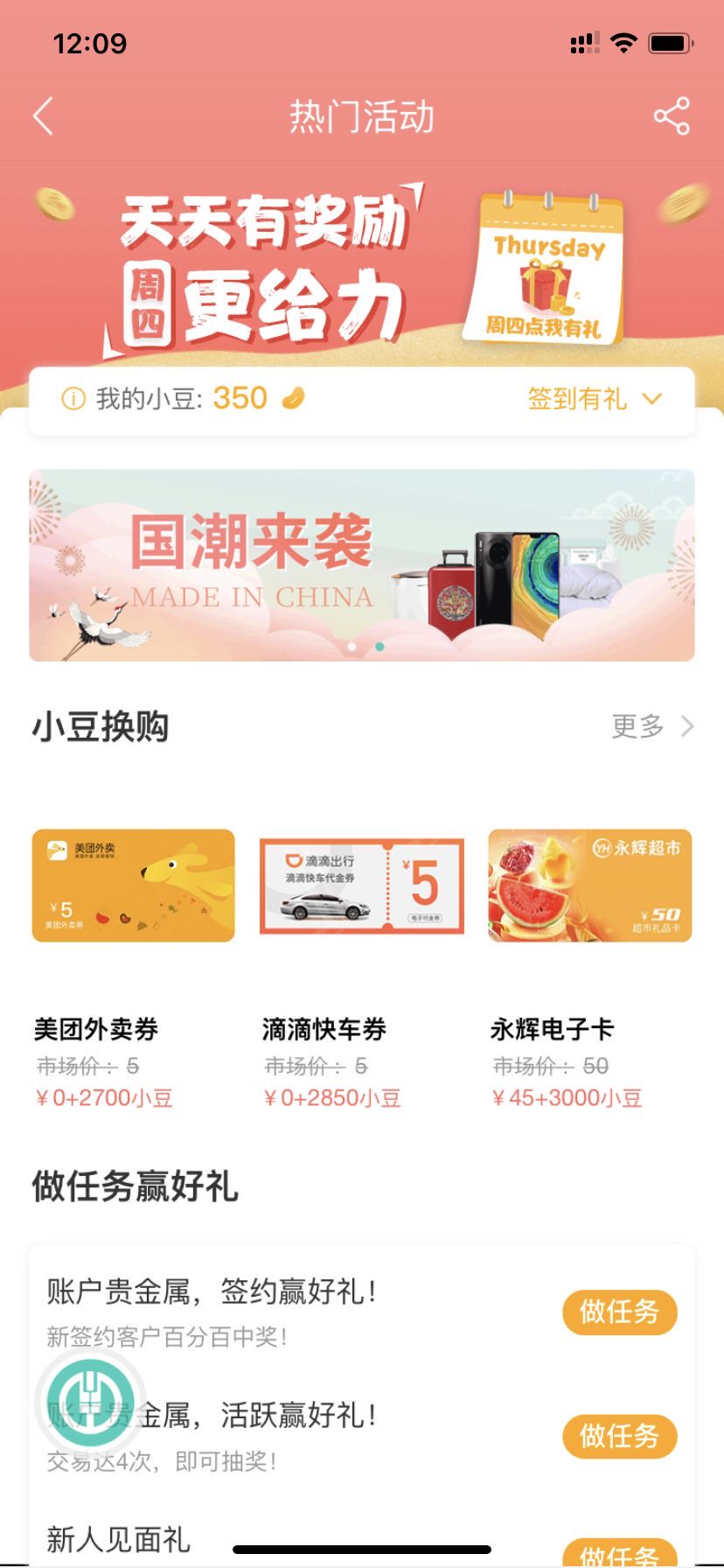Viewport: 724px width, 1568px height.
Task: Tap 做任务 for 签约赢好礼
Action: pyautogui.click(x=619, y=1312)
